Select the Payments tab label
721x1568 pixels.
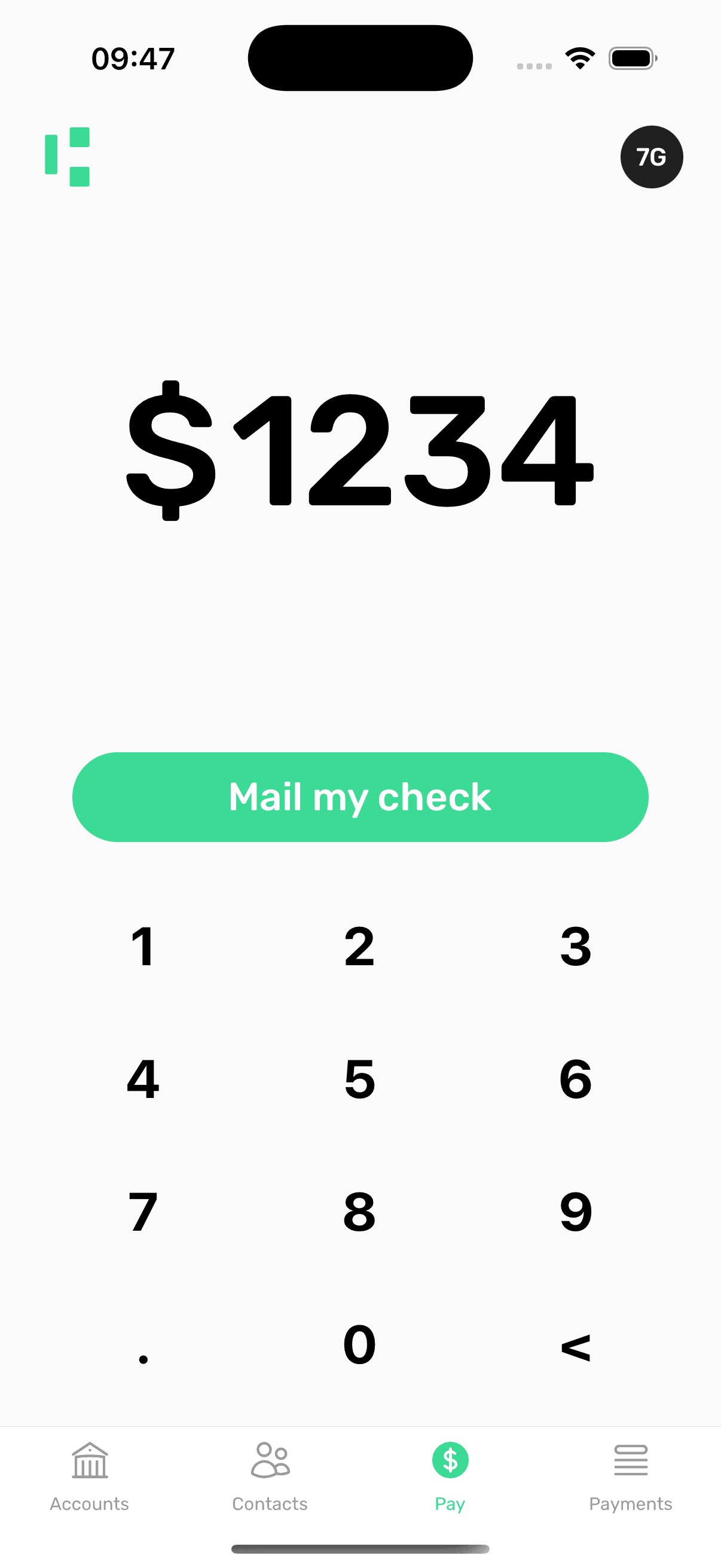point(631,1503)
